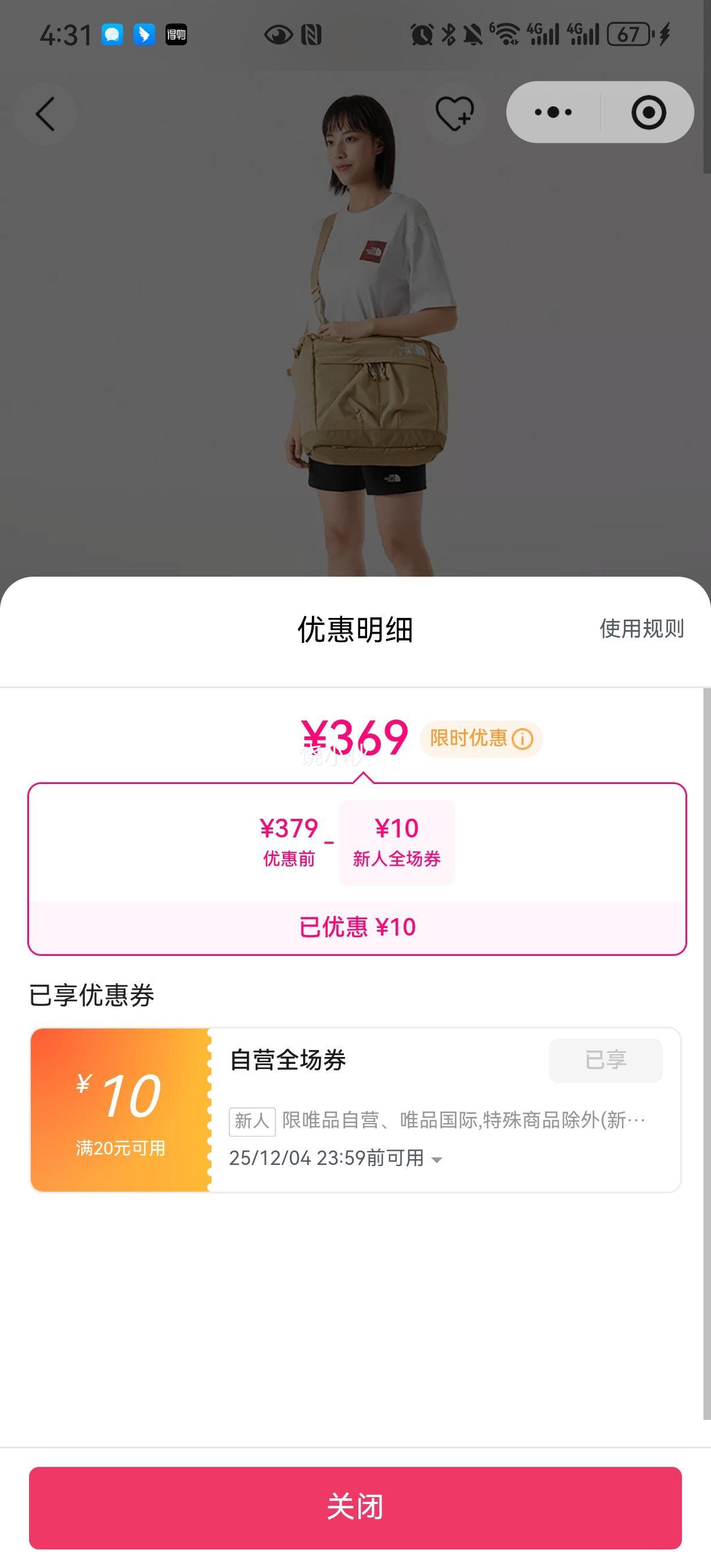Screen dimensions: 711x1568
Task: Open the 得啊 notification icon in status bar
Action: pos(175,35)
